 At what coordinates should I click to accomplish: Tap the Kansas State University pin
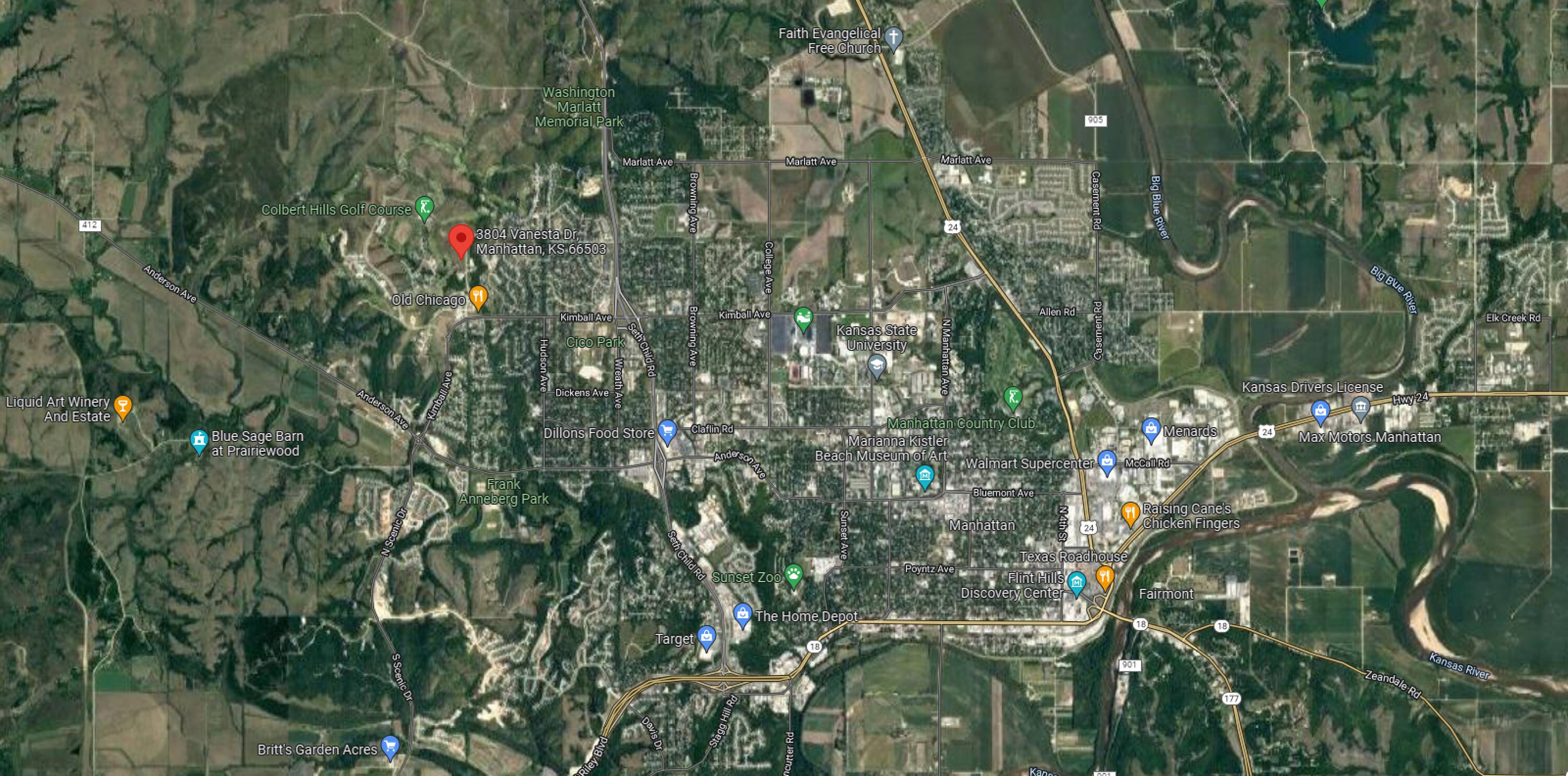(876, 366)
